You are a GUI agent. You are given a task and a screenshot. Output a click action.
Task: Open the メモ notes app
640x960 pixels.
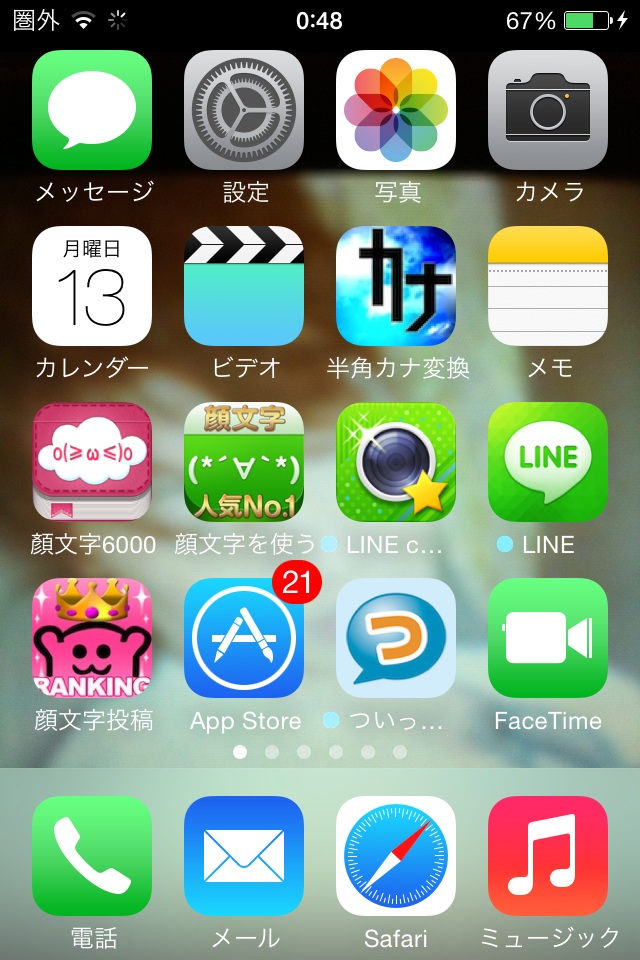[548, 286]
